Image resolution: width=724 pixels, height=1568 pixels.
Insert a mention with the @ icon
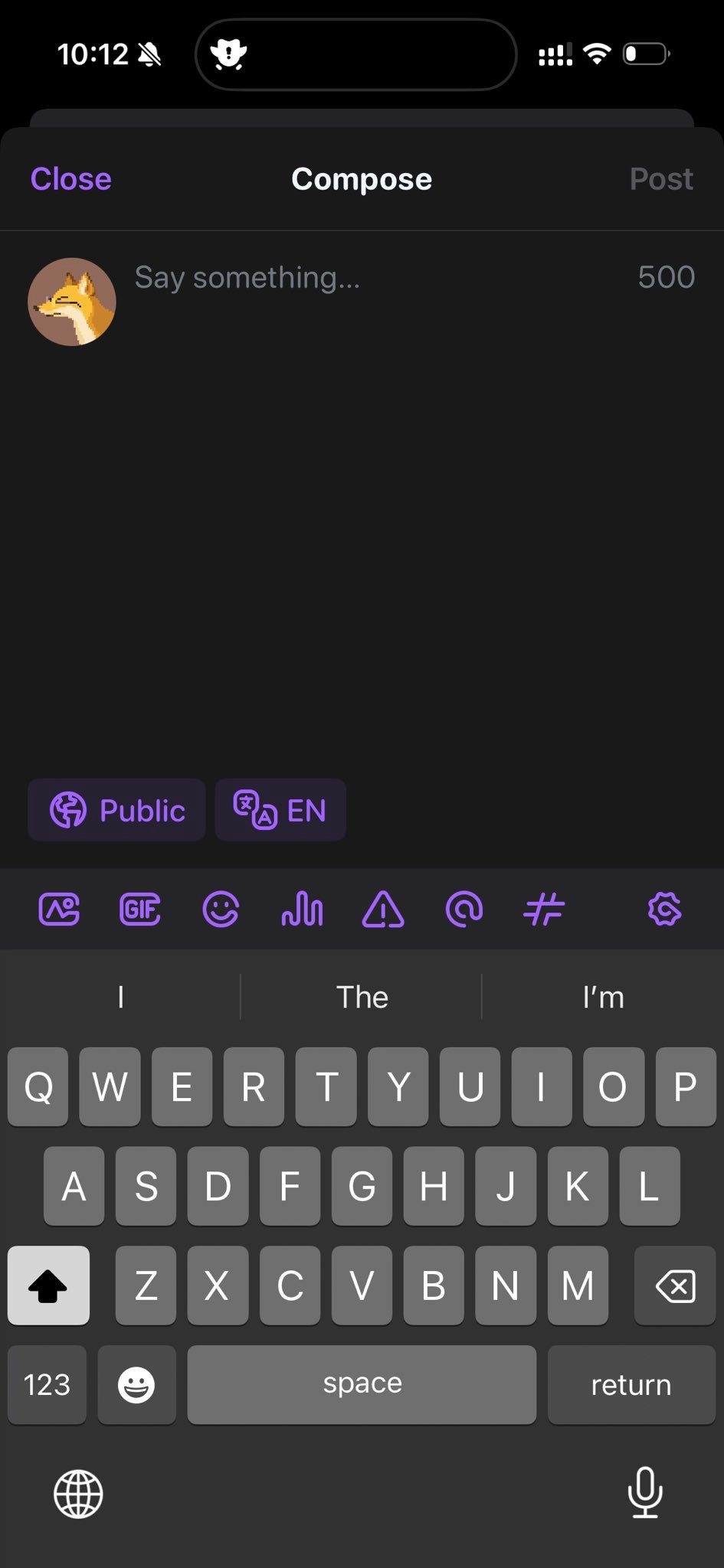(x=464, y=910)
